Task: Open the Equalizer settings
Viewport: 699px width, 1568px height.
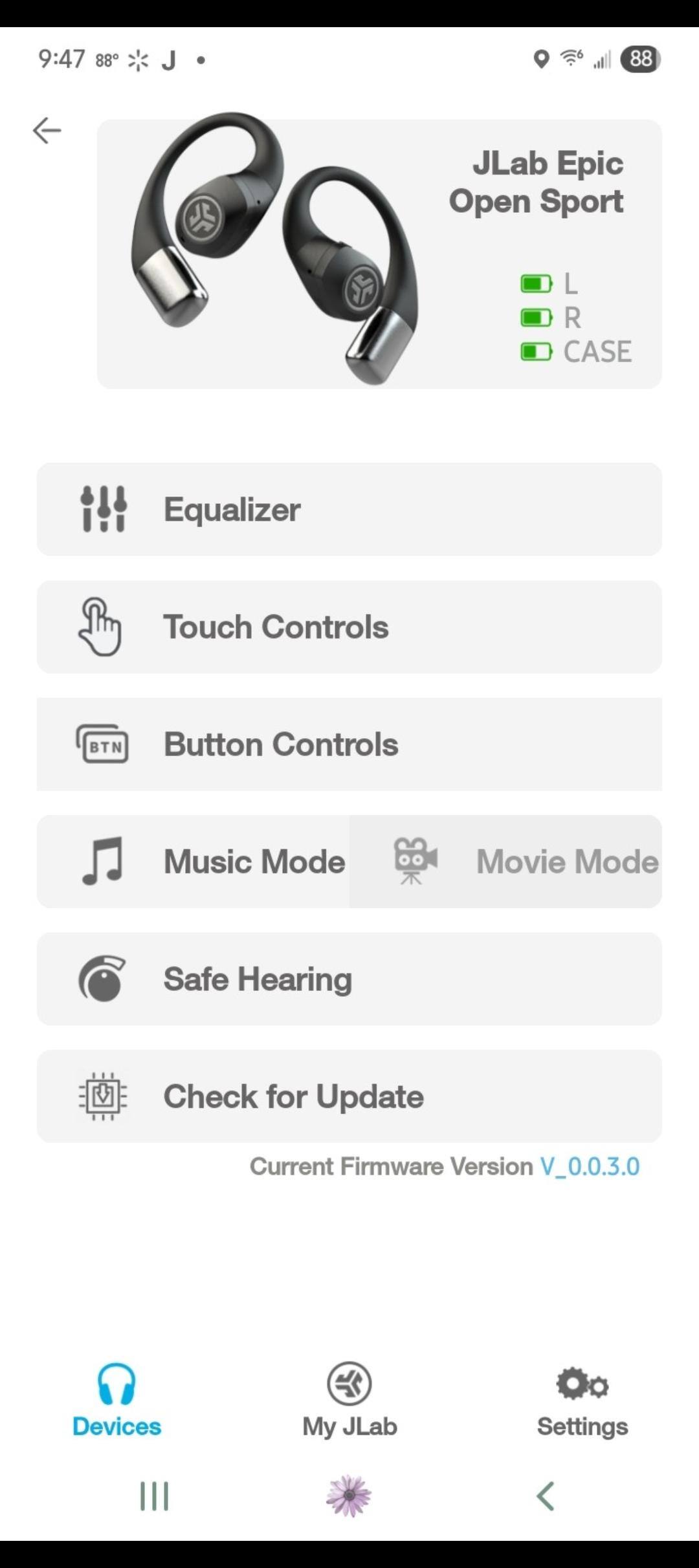Action: tap(349, 509)
